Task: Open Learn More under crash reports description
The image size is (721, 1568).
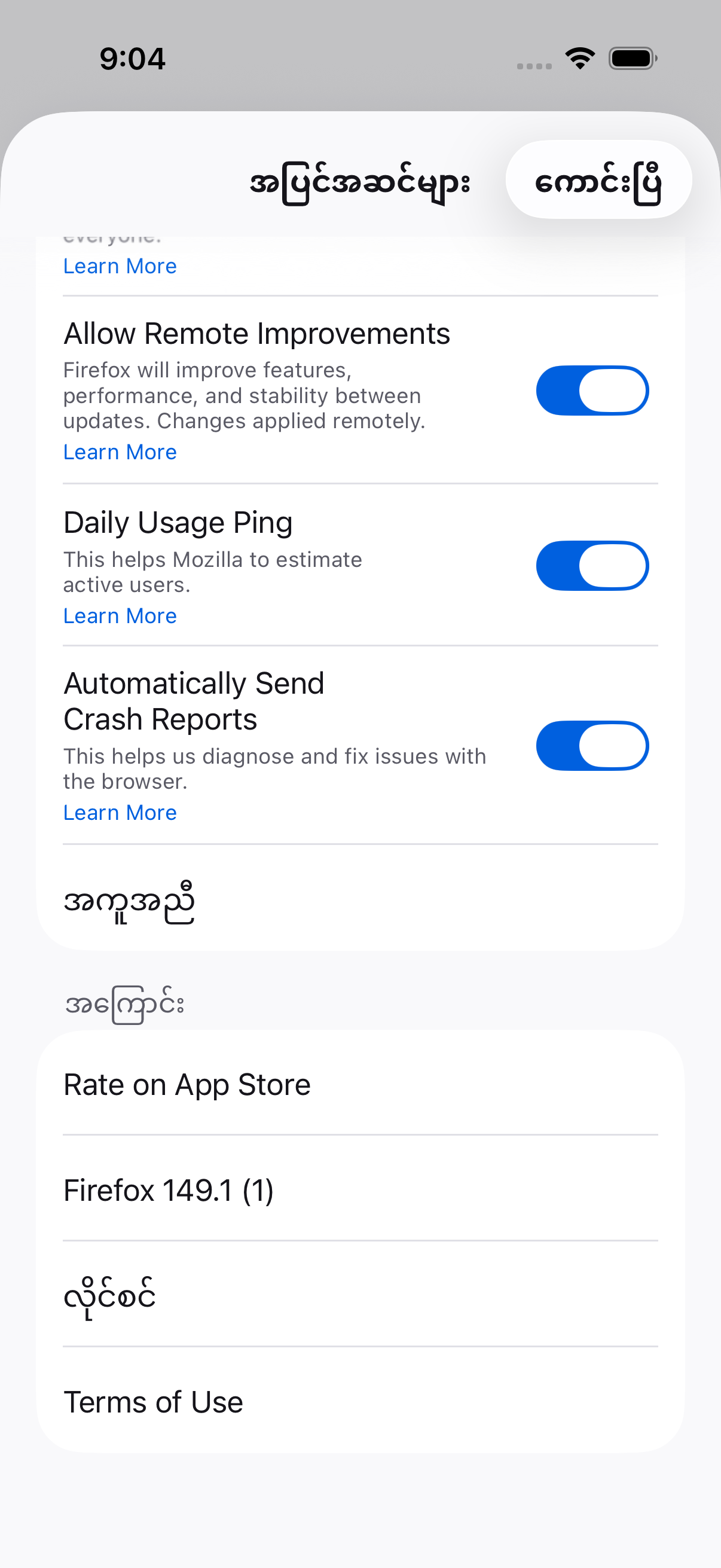Action: click(120, 813)
